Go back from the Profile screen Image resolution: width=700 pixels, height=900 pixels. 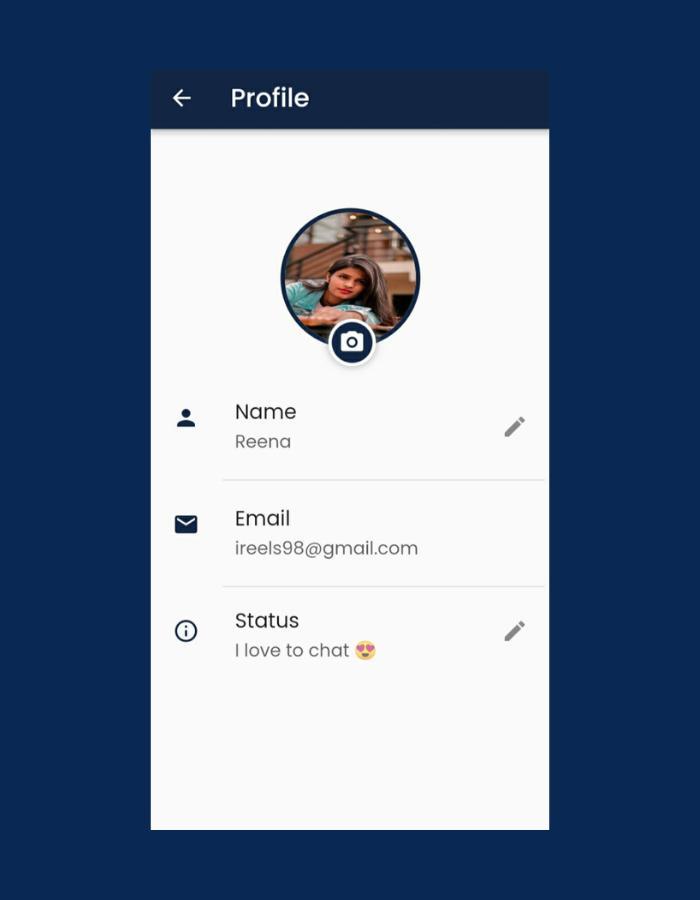(x=181, y=98)
